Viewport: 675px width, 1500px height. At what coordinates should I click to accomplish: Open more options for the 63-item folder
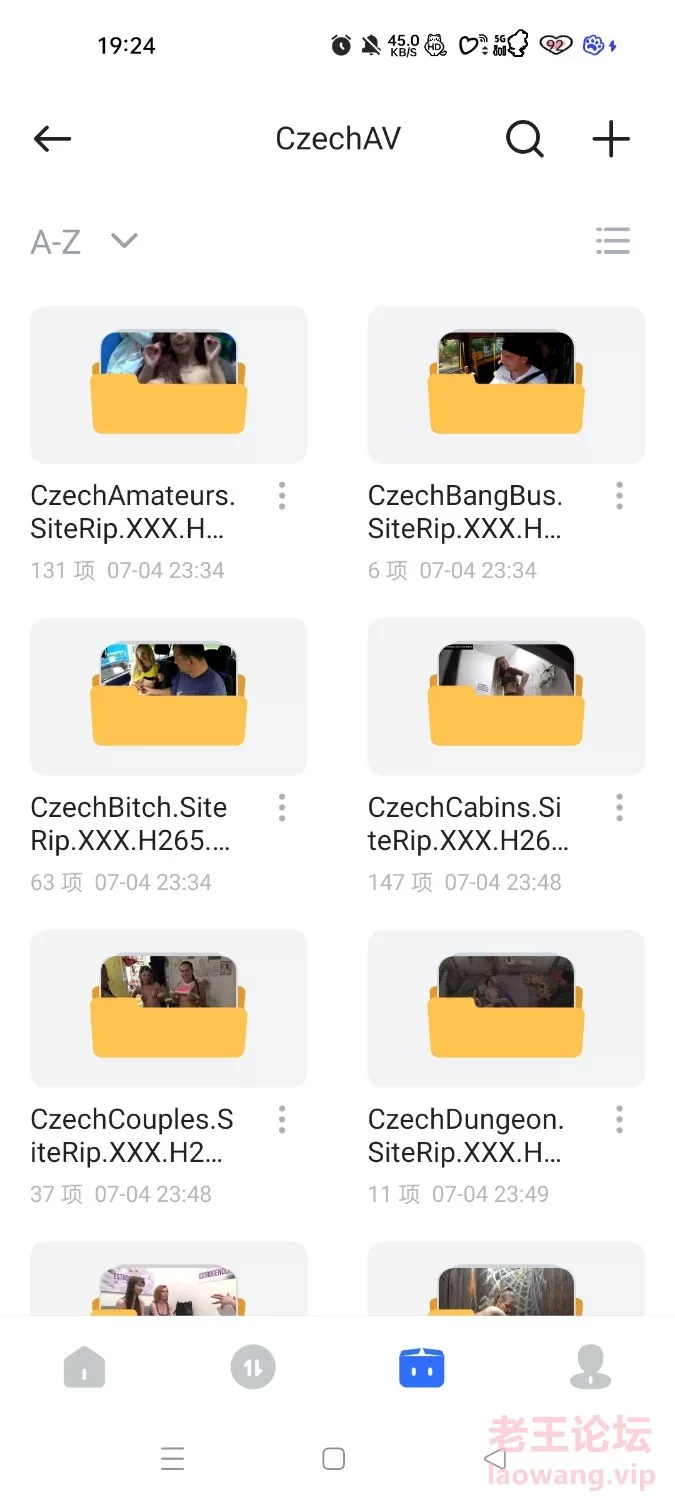(x=282, y=808)
